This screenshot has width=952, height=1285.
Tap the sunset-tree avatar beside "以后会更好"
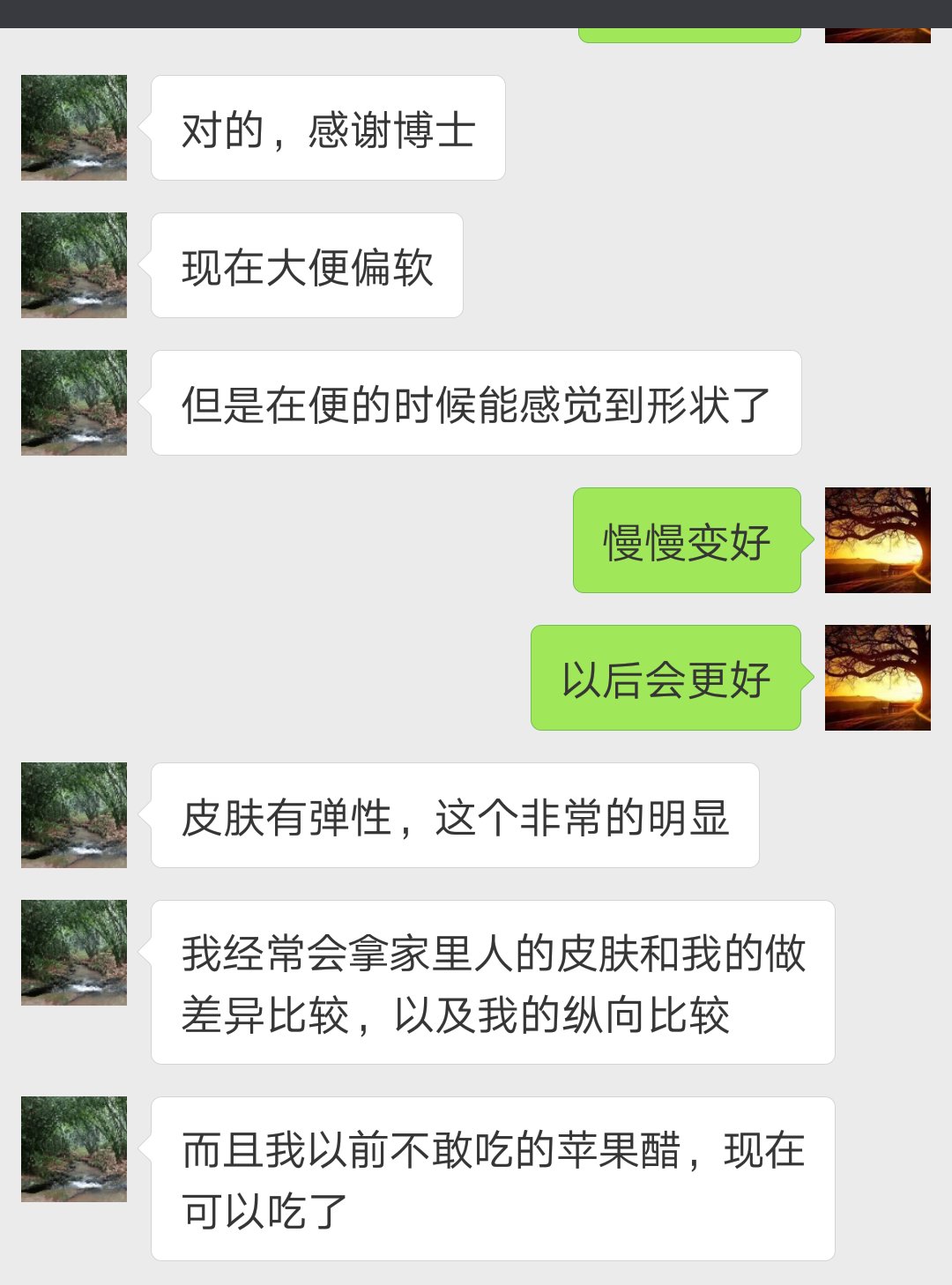click(x=878, y=679)
